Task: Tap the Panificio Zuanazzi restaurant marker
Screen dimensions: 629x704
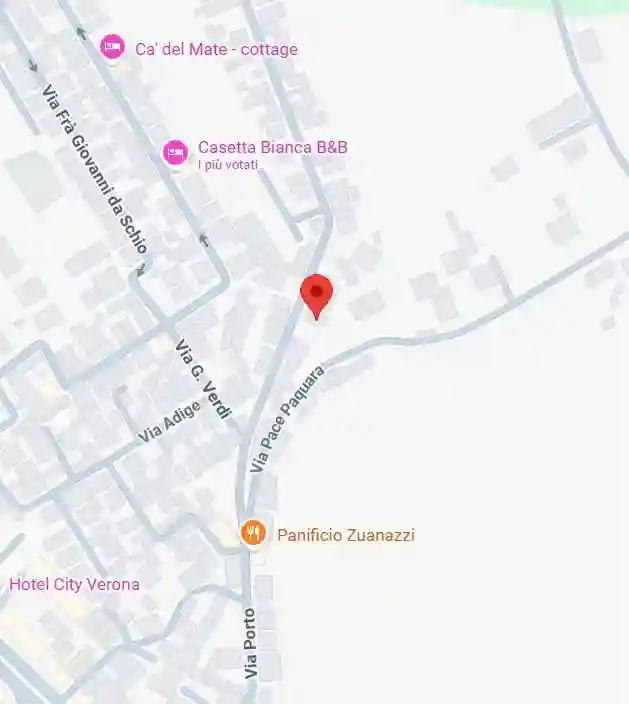Action: tap(254, 533)
